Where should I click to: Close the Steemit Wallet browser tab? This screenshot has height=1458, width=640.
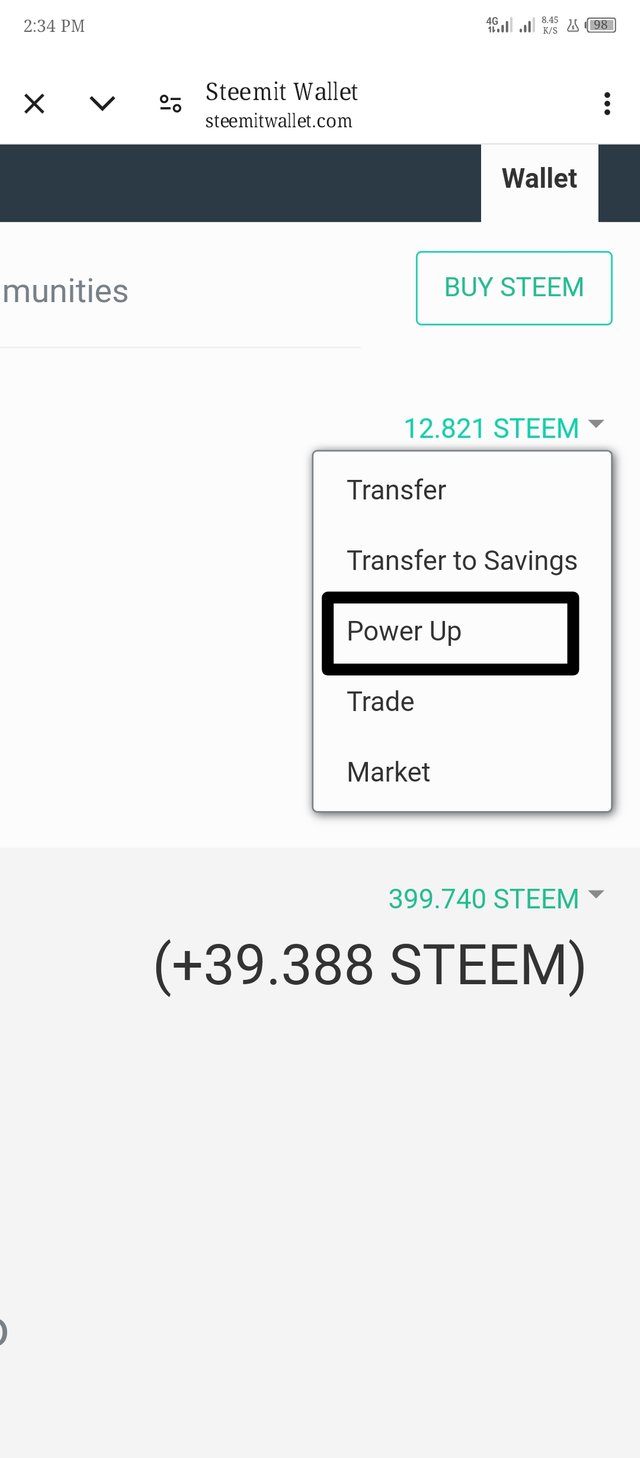pyautogui.click(x=34, y=104)
